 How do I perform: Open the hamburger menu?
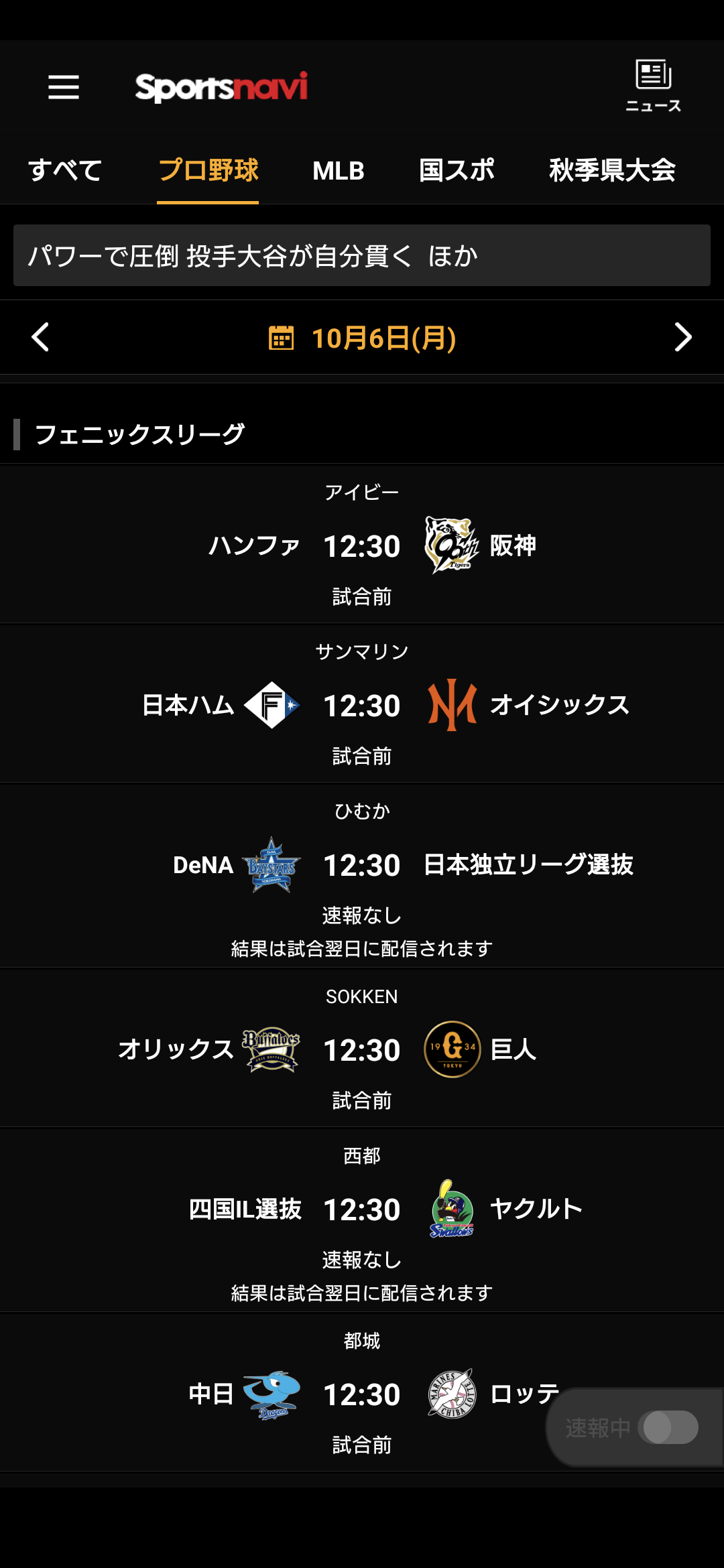(x=64, y=87)
